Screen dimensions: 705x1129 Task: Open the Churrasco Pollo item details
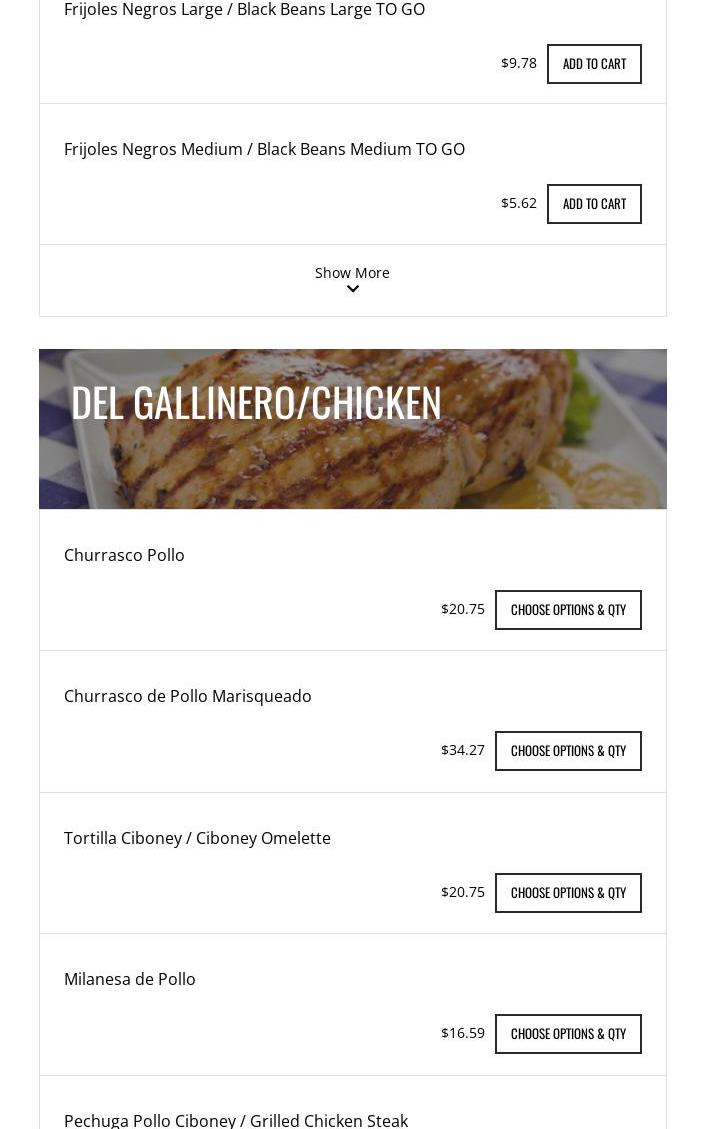point(124,555)
